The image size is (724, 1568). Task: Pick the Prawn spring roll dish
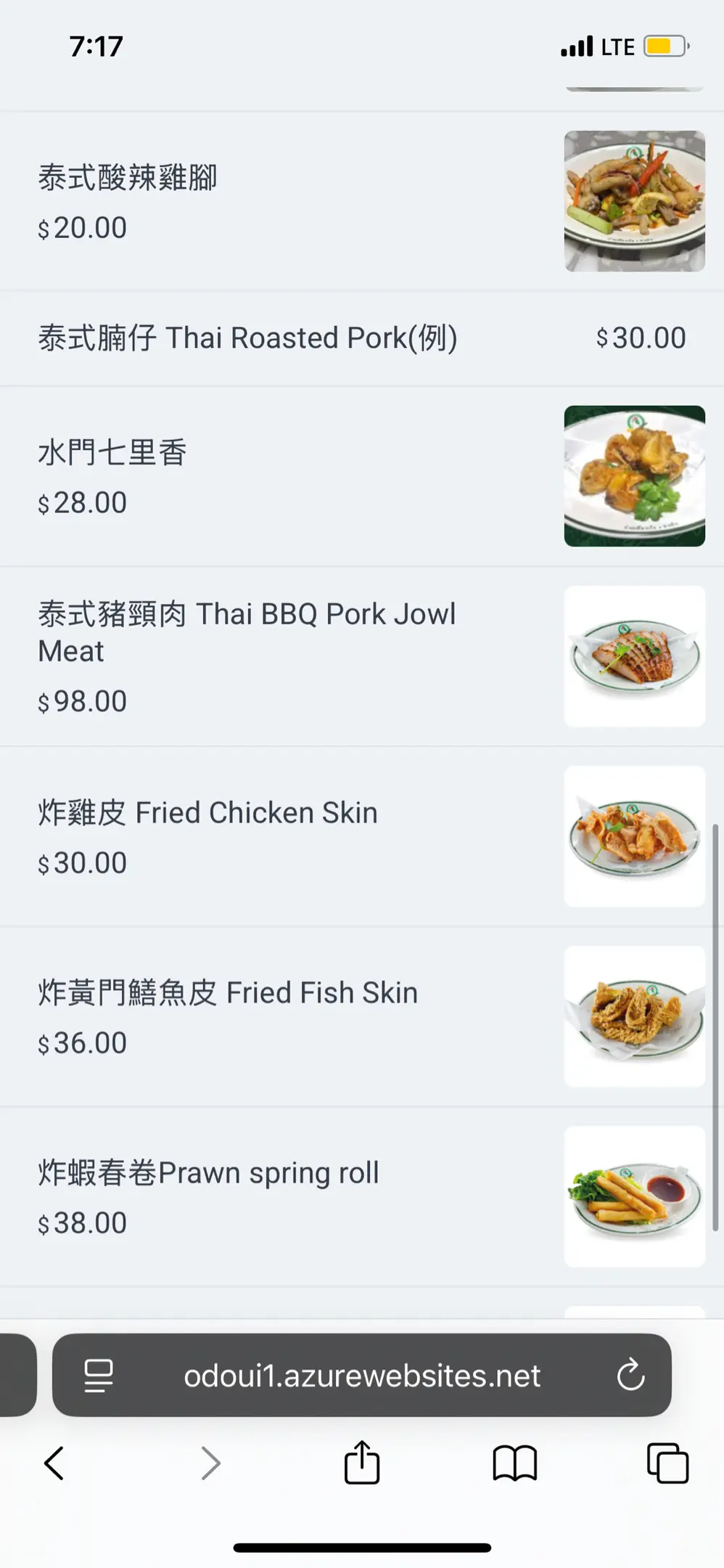[x=209, y=1173]
